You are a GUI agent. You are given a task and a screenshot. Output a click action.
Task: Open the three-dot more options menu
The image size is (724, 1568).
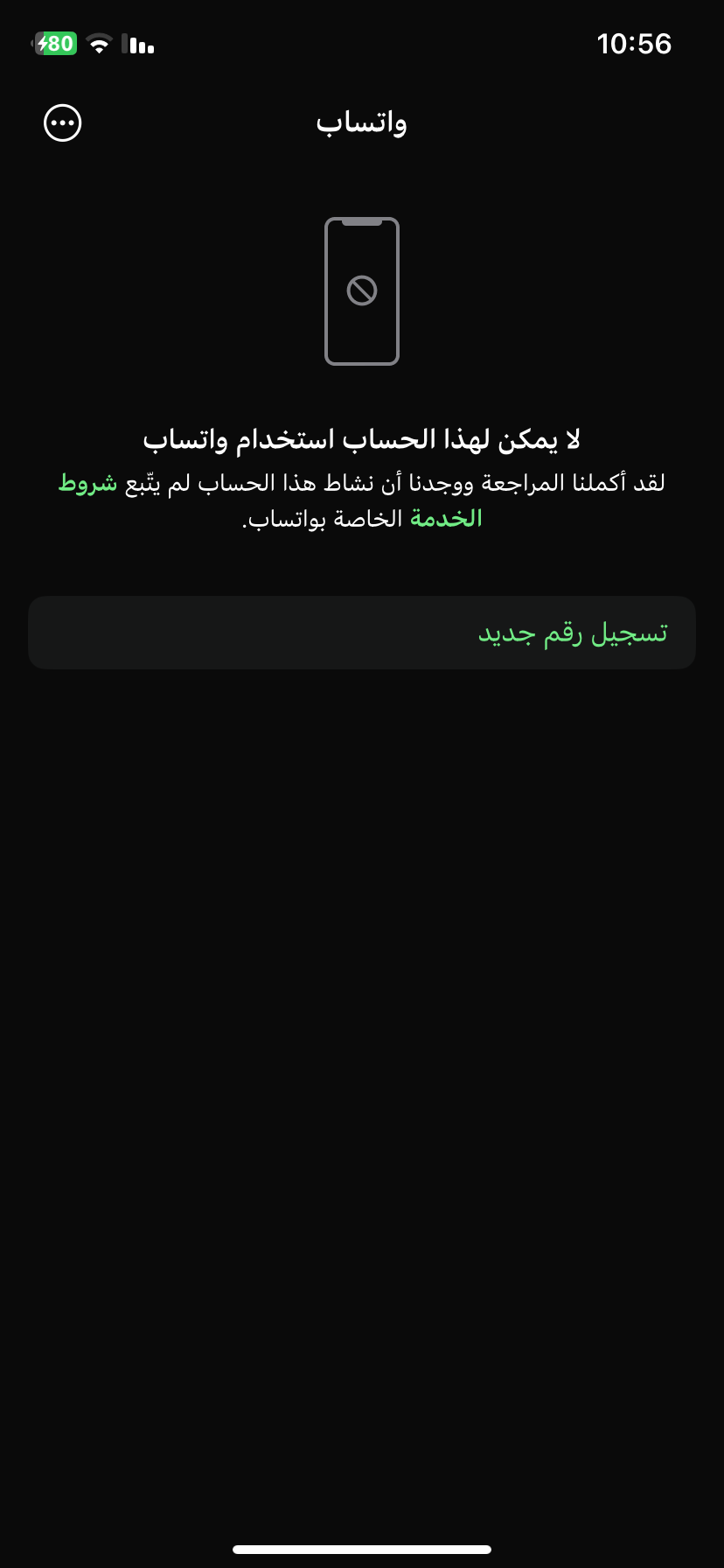[x=63, y=123]
